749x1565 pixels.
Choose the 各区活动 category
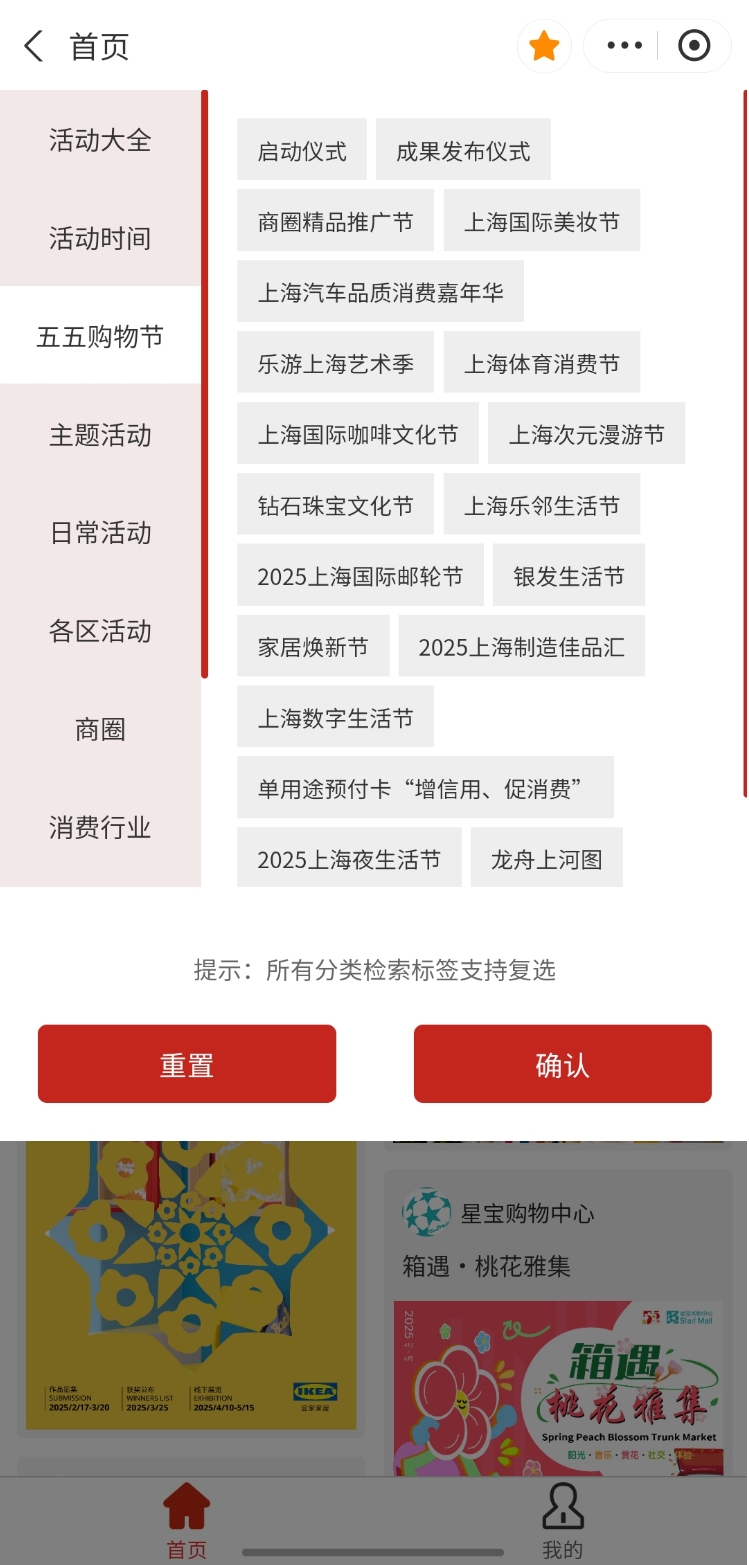pos(100,631)
